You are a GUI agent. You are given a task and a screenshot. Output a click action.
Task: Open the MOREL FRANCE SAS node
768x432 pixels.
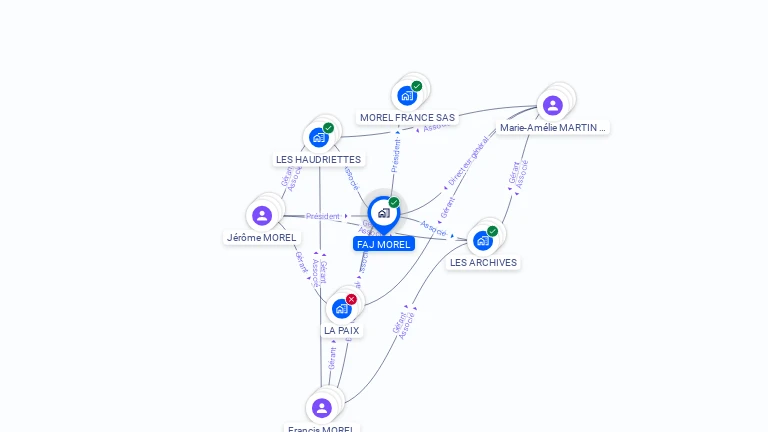click(x=407, y=96)
